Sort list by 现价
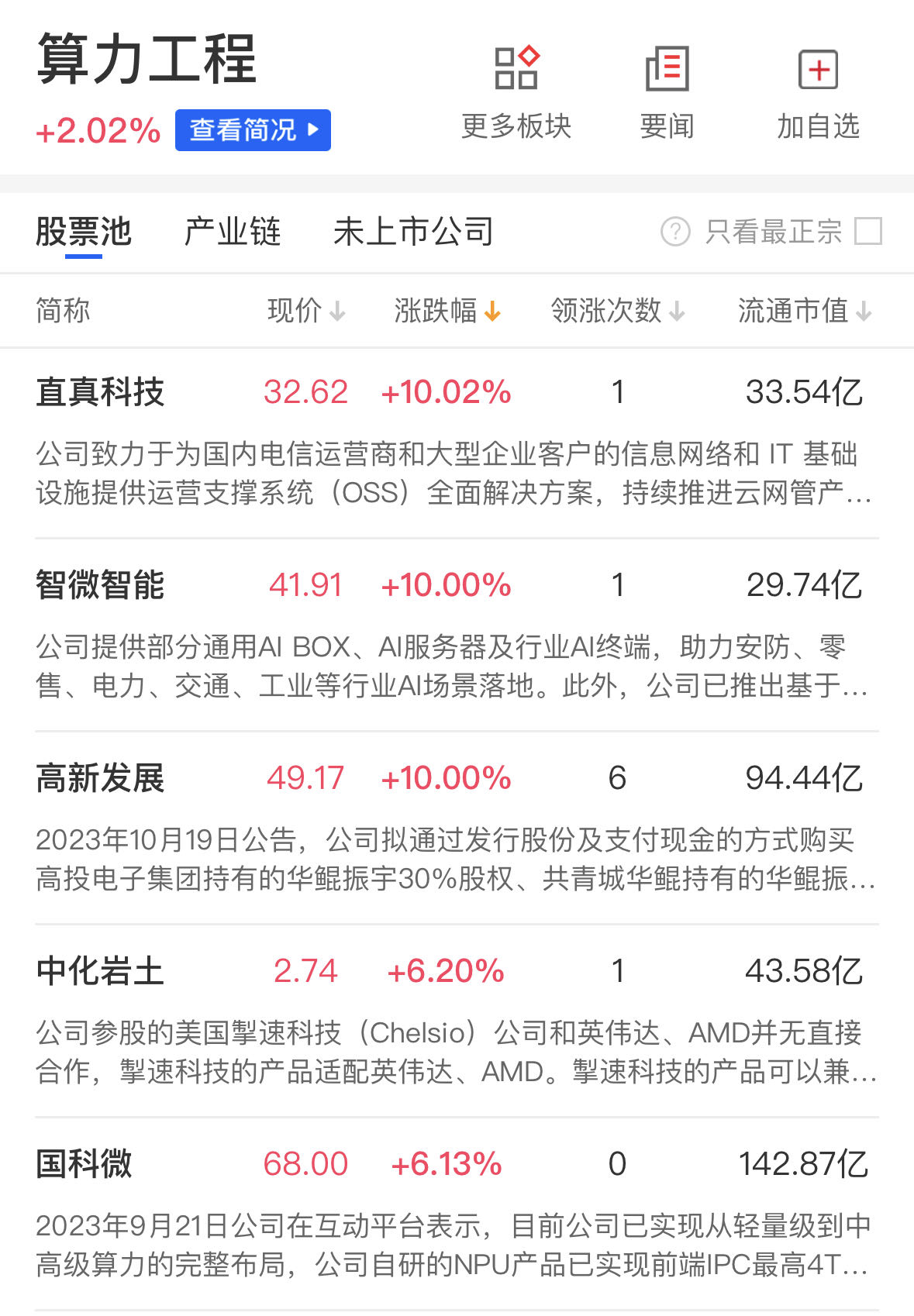The height and width of the screenshot is (1316, 914). click(305, 312)
